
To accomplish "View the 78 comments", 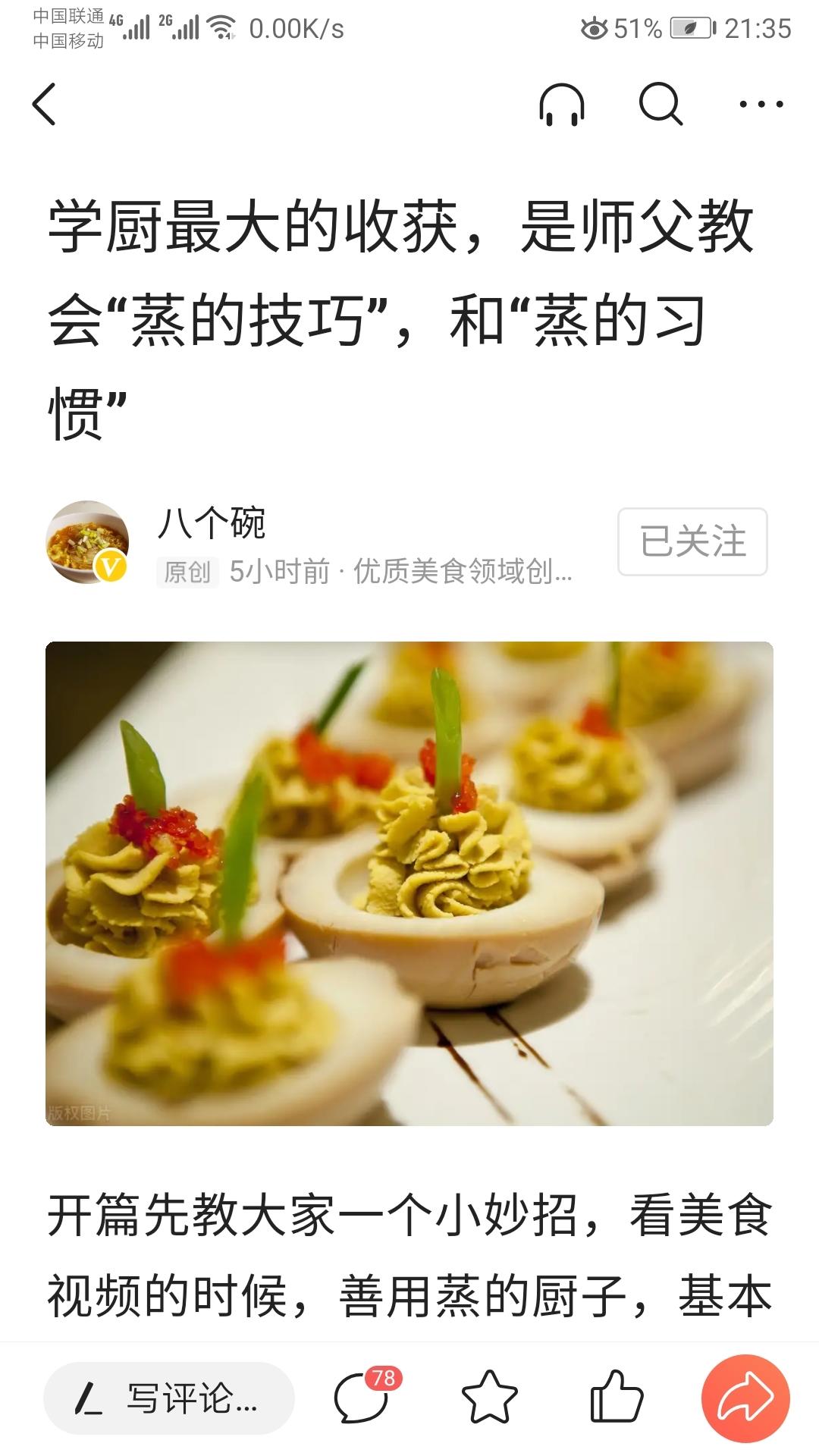I will (362, 1398).
